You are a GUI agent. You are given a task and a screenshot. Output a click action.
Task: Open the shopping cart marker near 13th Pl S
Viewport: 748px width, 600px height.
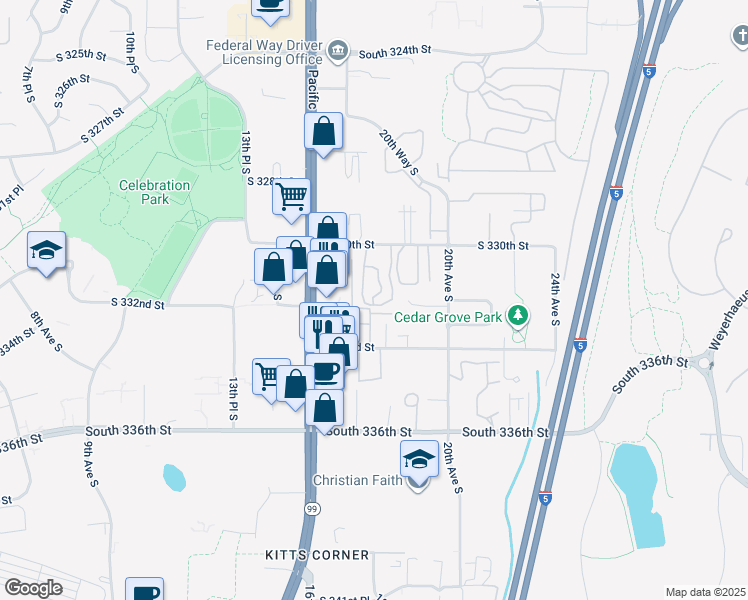point(270,378)
